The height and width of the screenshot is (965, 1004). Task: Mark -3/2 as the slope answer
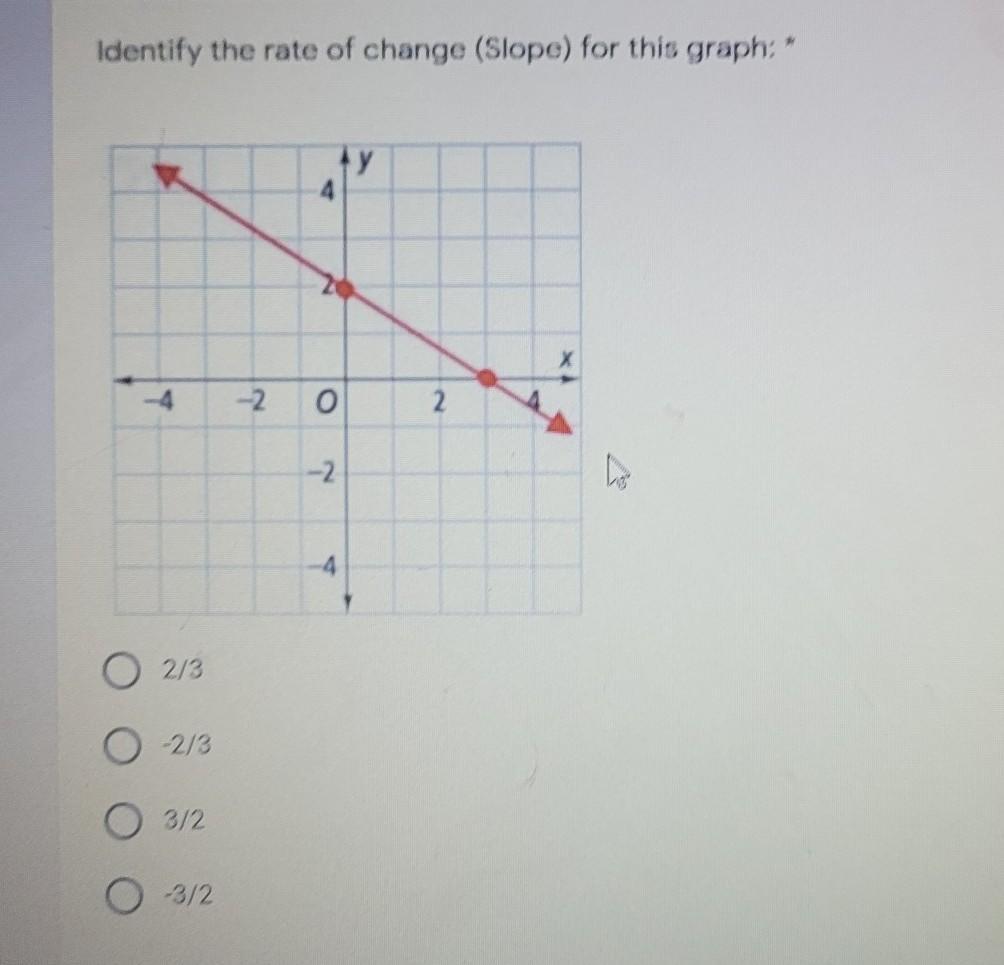point(121,895)
